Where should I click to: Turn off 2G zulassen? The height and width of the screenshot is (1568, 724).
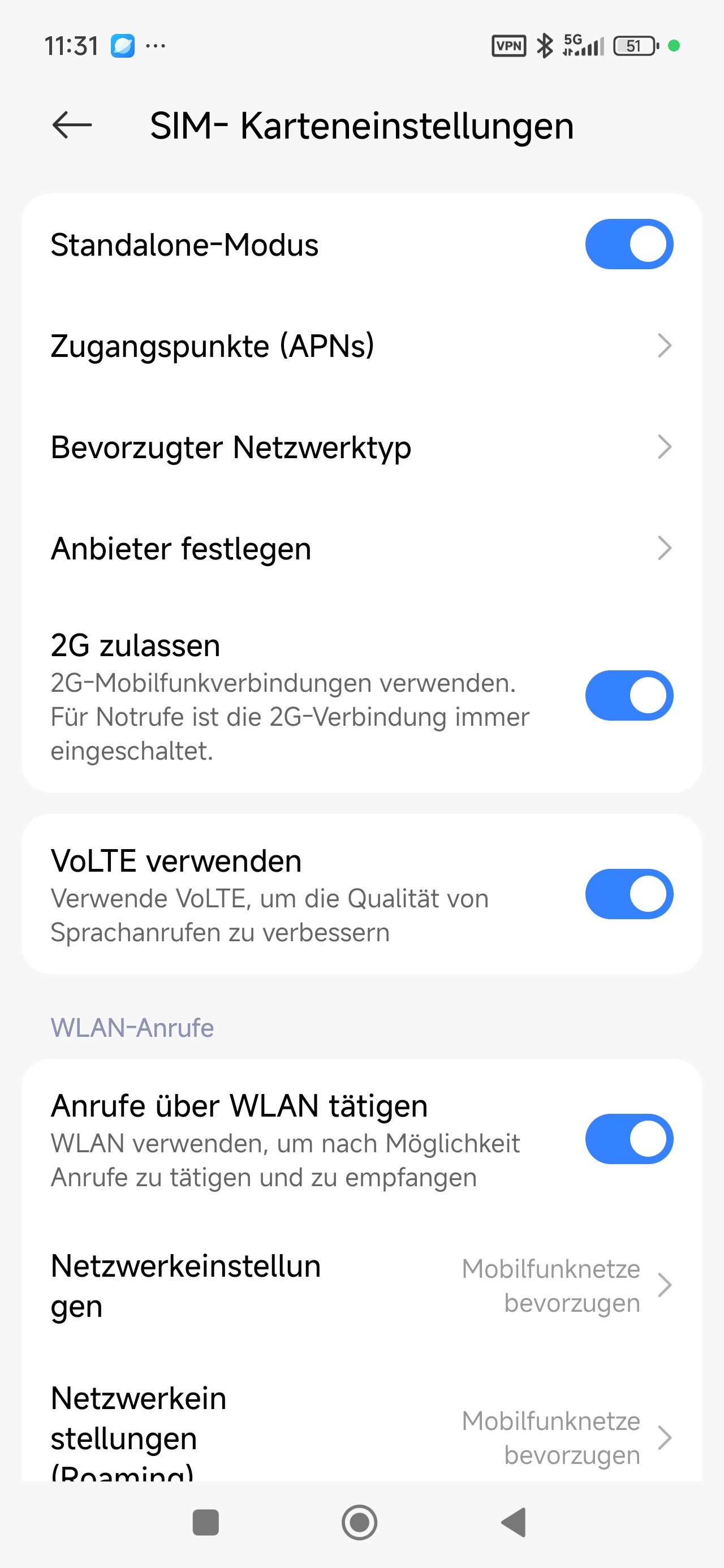(x=628, y=695)
